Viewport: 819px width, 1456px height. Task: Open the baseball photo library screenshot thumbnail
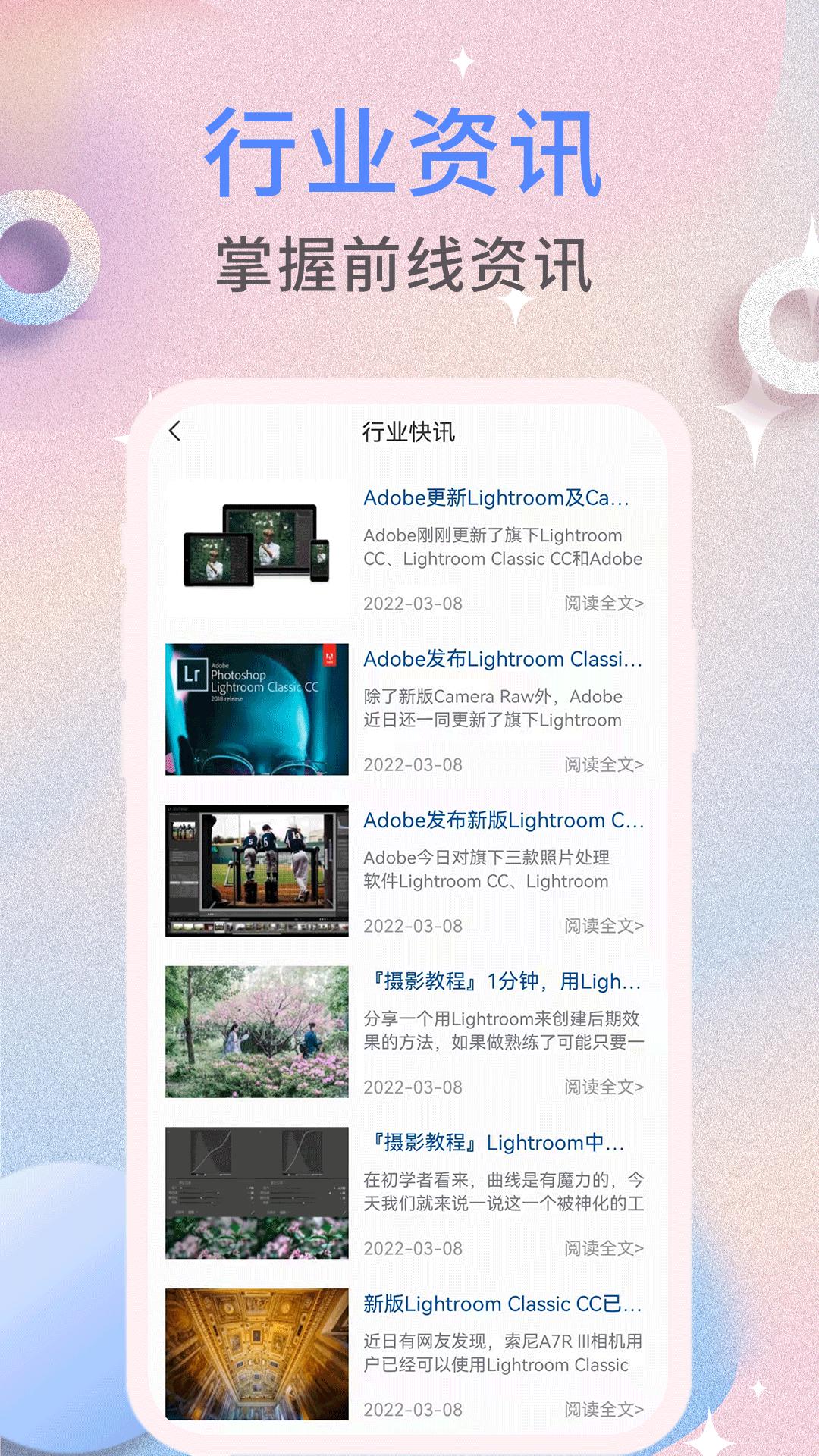tap(258, 872)
